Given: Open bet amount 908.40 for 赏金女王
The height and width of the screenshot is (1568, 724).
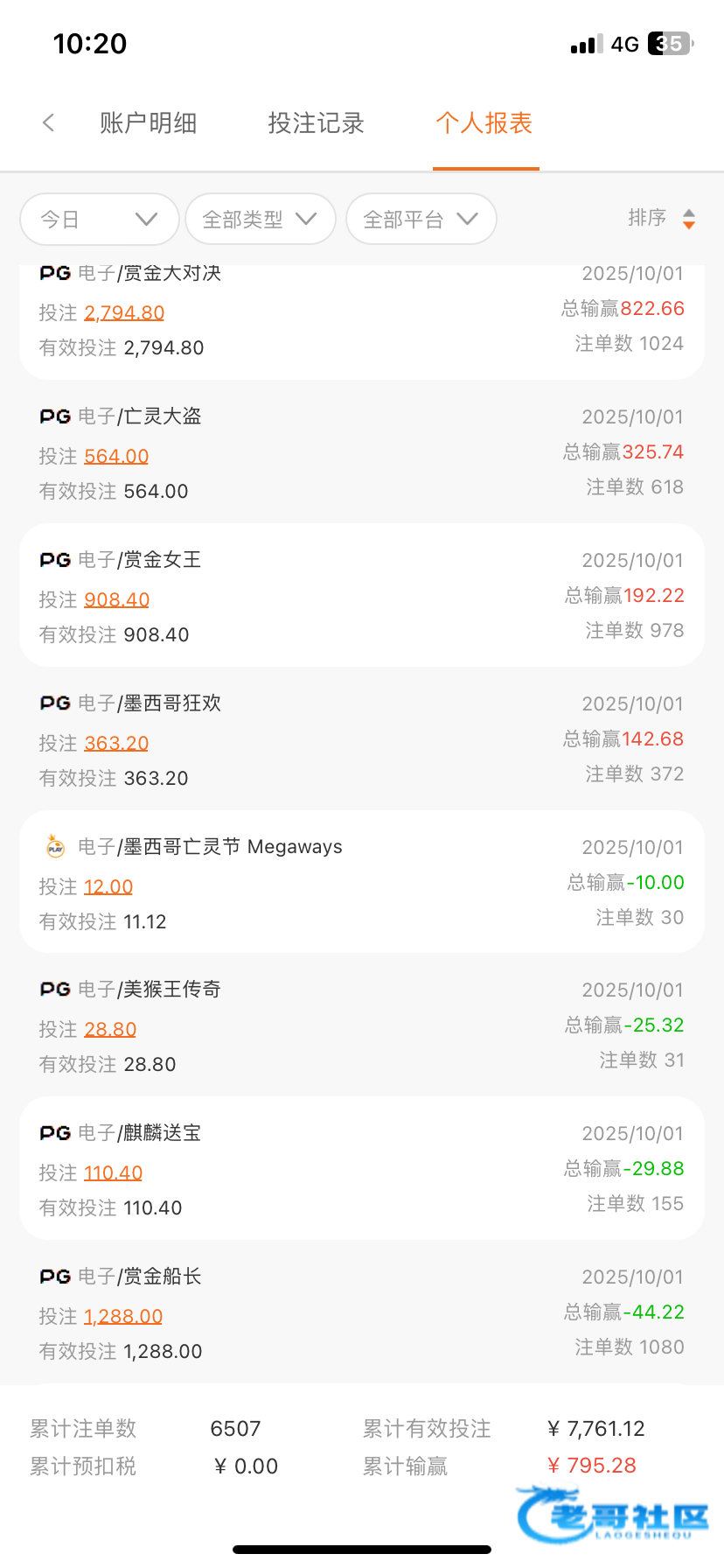Looking at the screenshot, I should [x=117, y=599].
